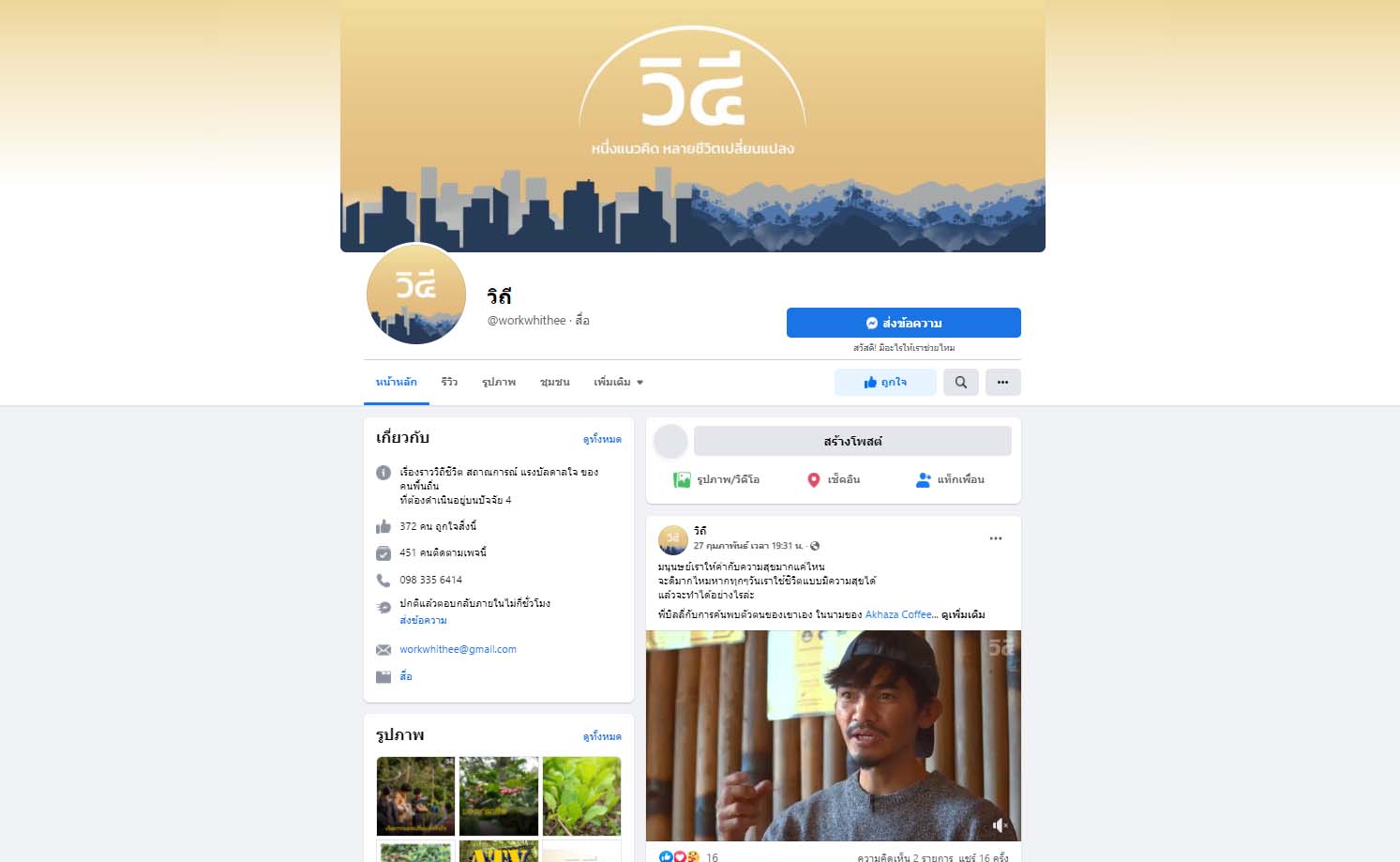
Task: Like the page with ถูกใจ button
Action: pos(885,382)
